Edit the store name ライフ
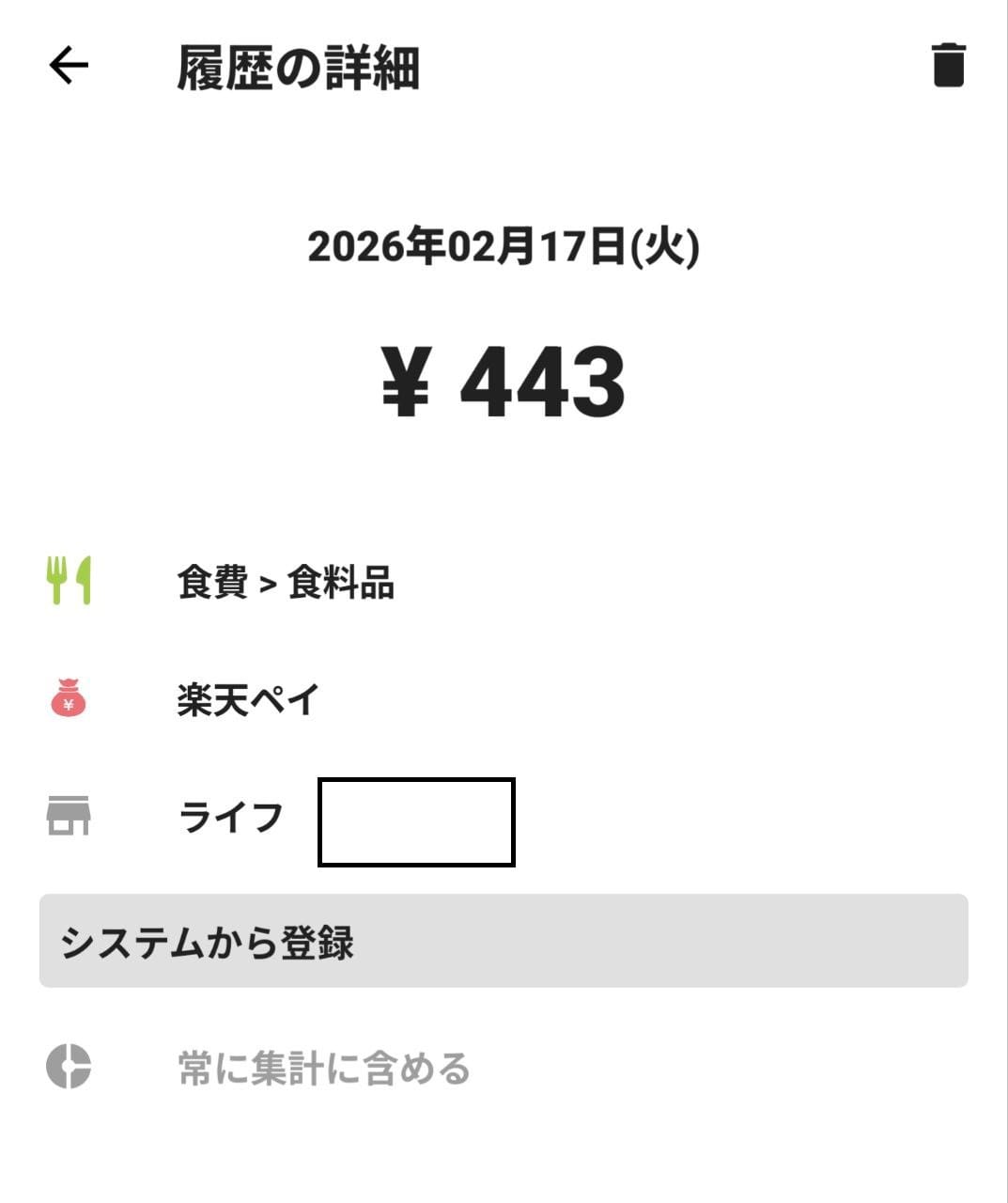This screenshot has height=1203, width=1008. pos(231,817)
